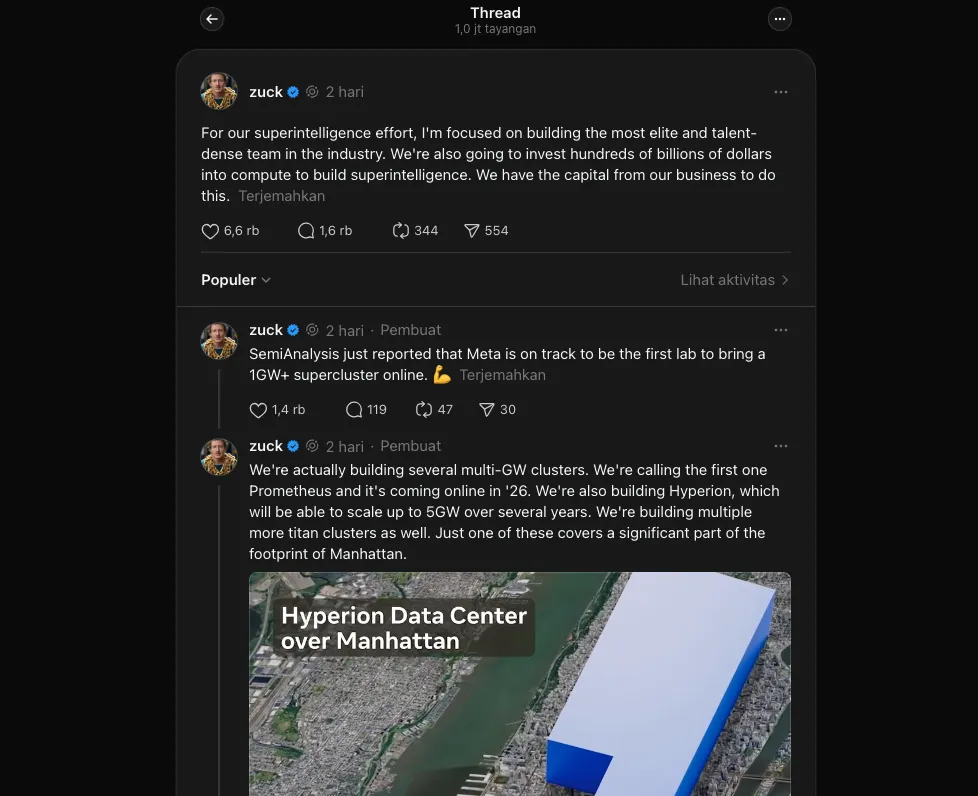View zuck's profile from main post avatar
This screenshot has width=978, height=796.
click(x=219, y=91)
